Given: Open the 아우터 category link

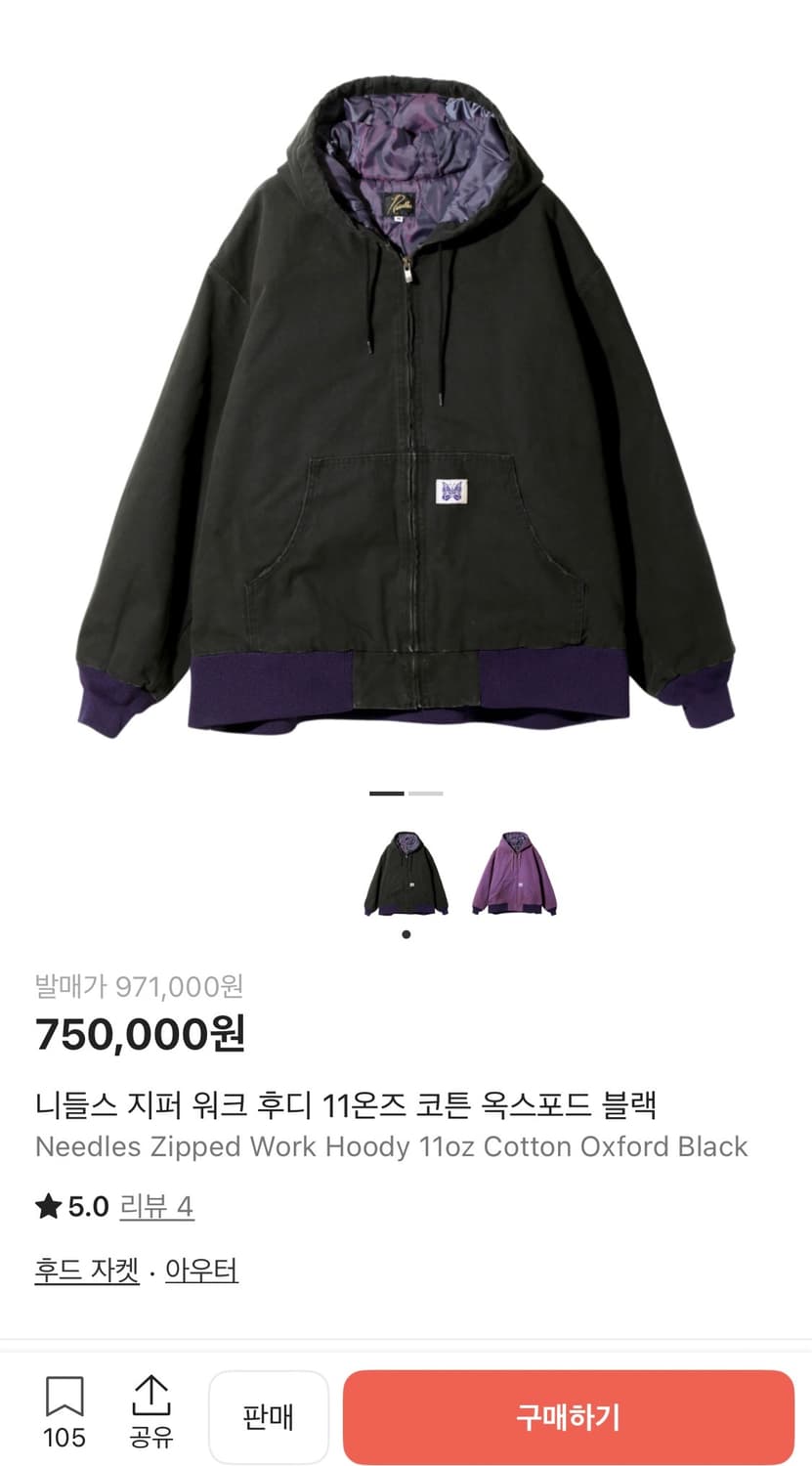Looking at the screenshot, I should click(x=202, y=1271).
